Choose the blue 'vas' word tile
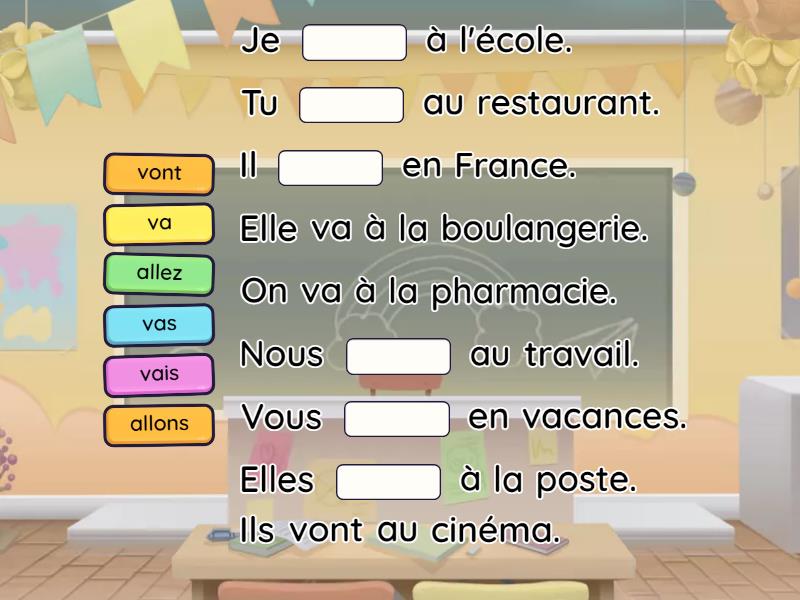The height and width of the screenshot is (600, 800). click(159, 323)
